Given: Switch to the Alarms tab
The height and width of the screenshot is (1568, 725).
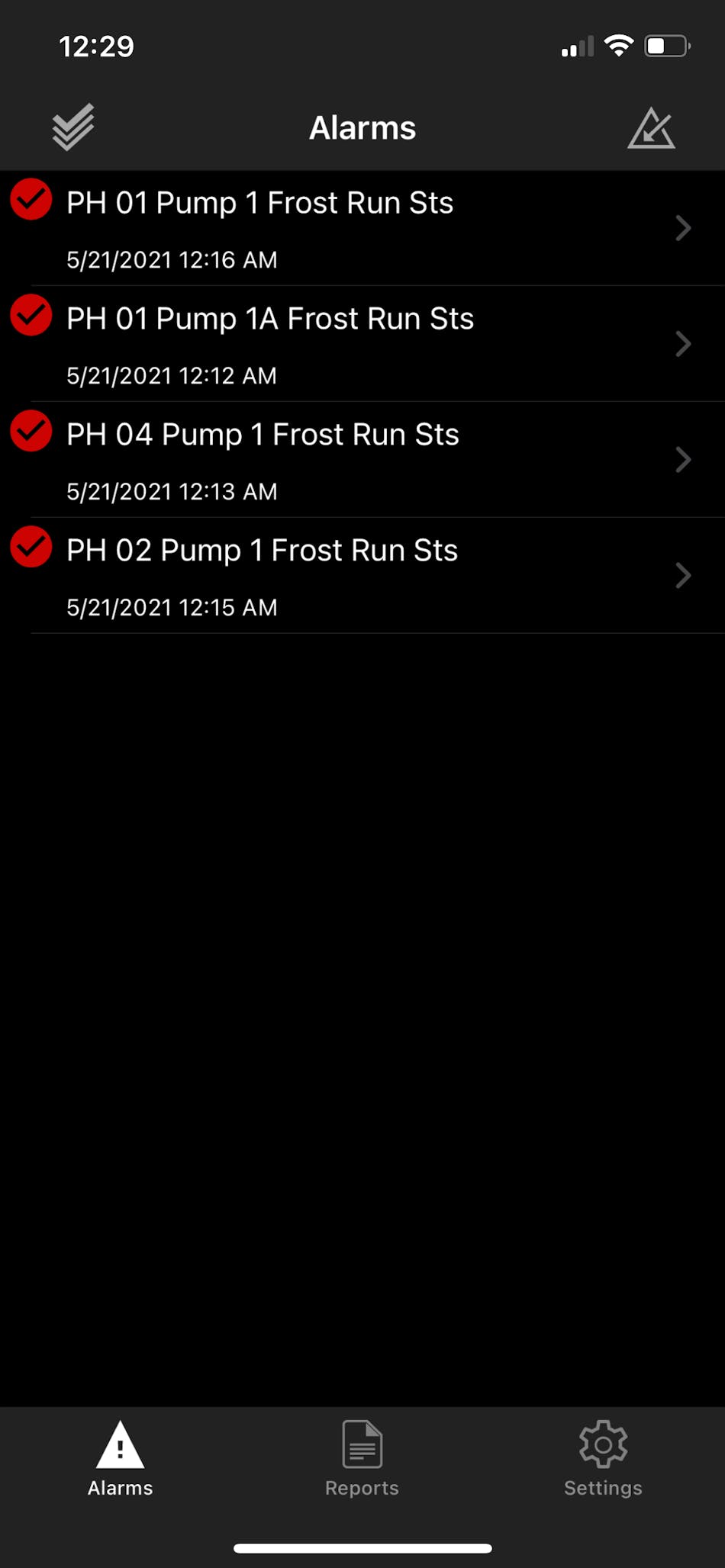Looking at the screenshot, I should (x=120, y=1459).
